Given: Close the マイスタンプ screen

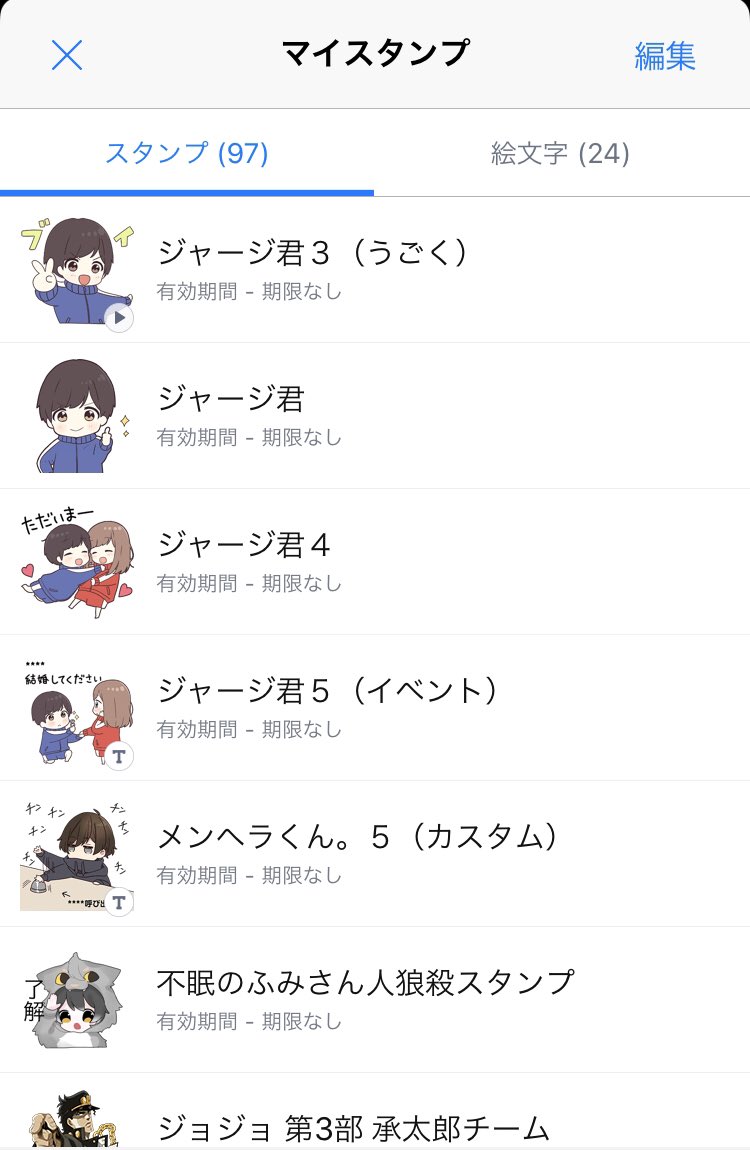Looking at the screenshot, I should click(66, 55).
